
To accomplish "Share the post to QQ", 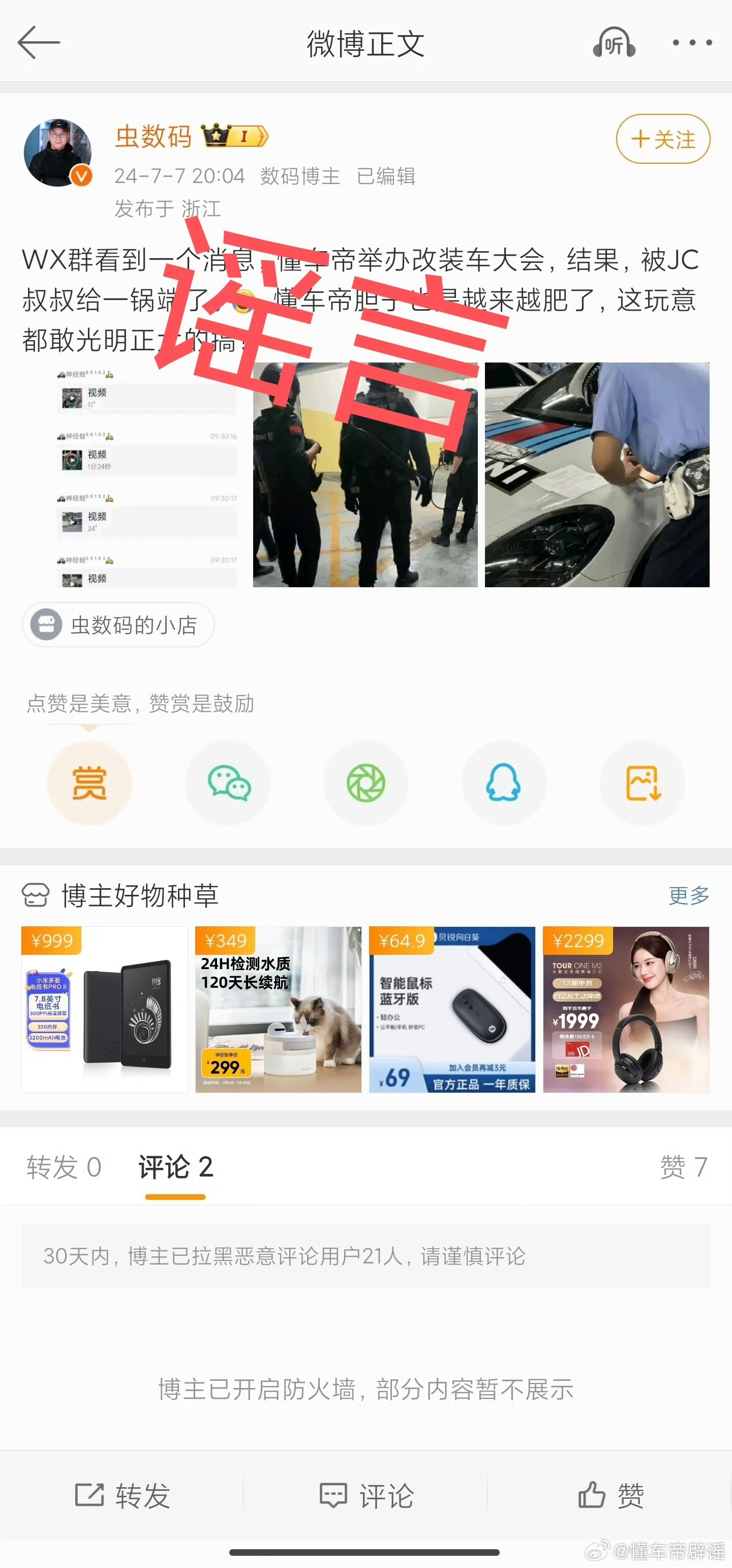I will [x=504, y=783].
